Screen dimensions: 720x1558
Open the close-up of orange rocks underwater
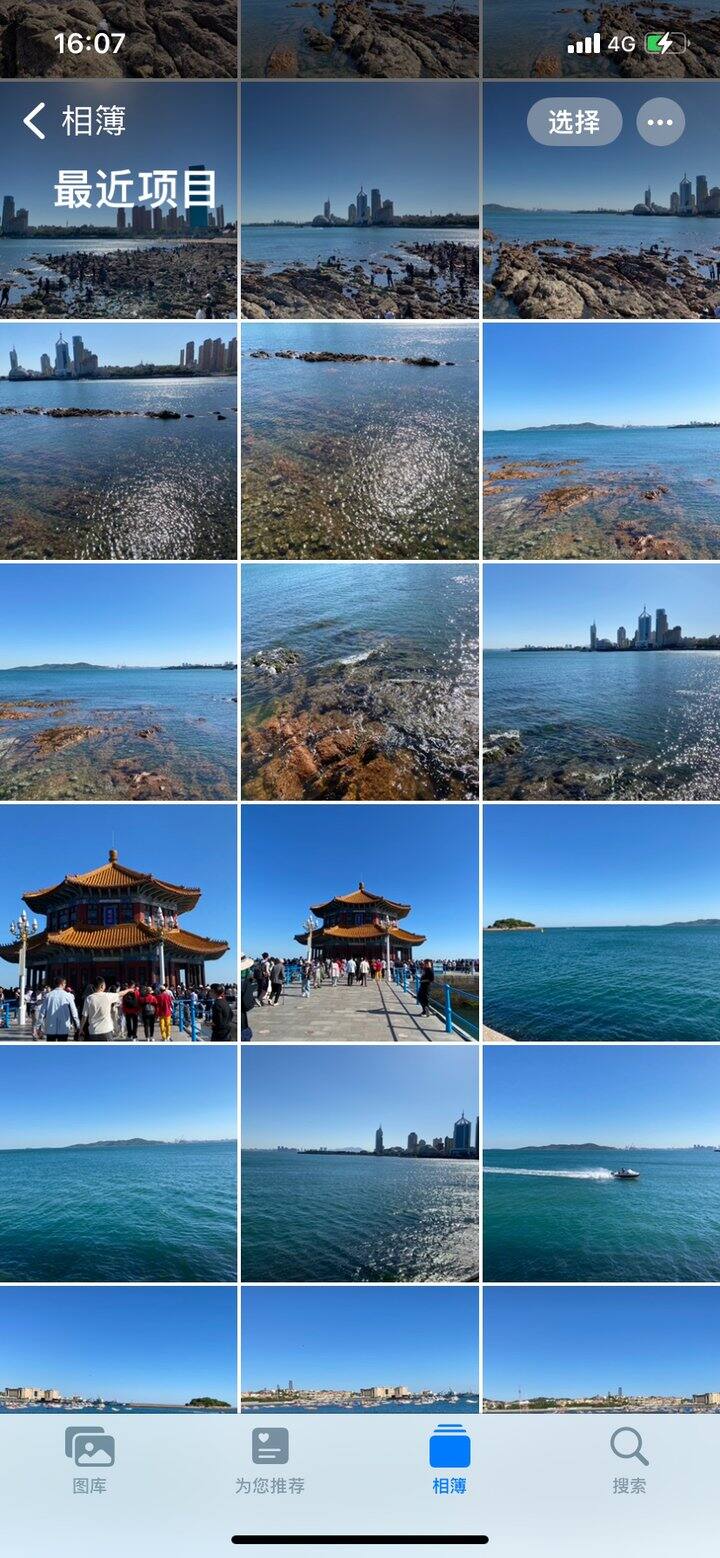tap(360, 682)
